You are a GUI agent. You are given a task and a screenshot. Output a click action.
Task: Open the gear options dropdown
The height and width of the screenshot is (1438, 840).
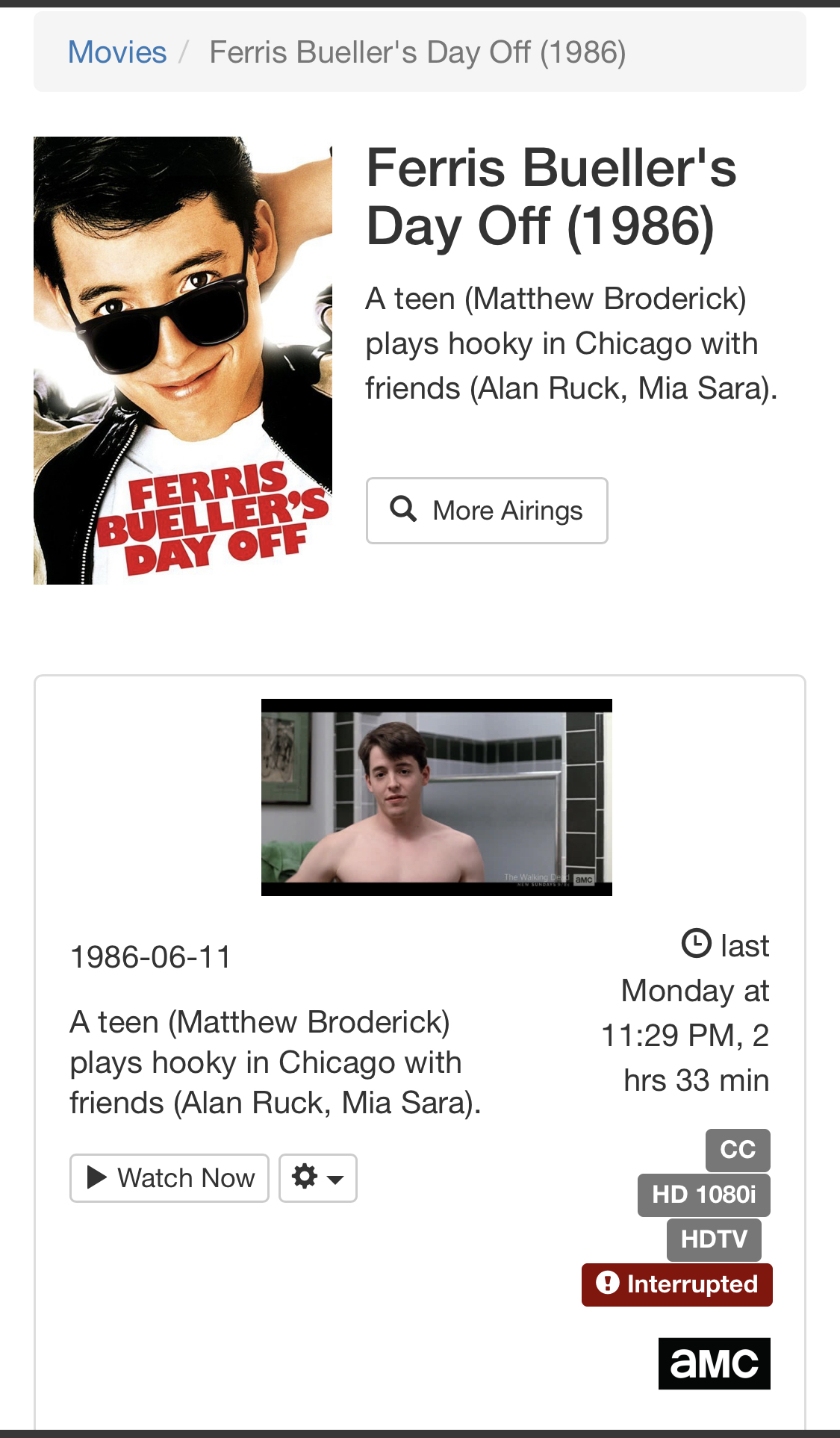point(317,1178)
